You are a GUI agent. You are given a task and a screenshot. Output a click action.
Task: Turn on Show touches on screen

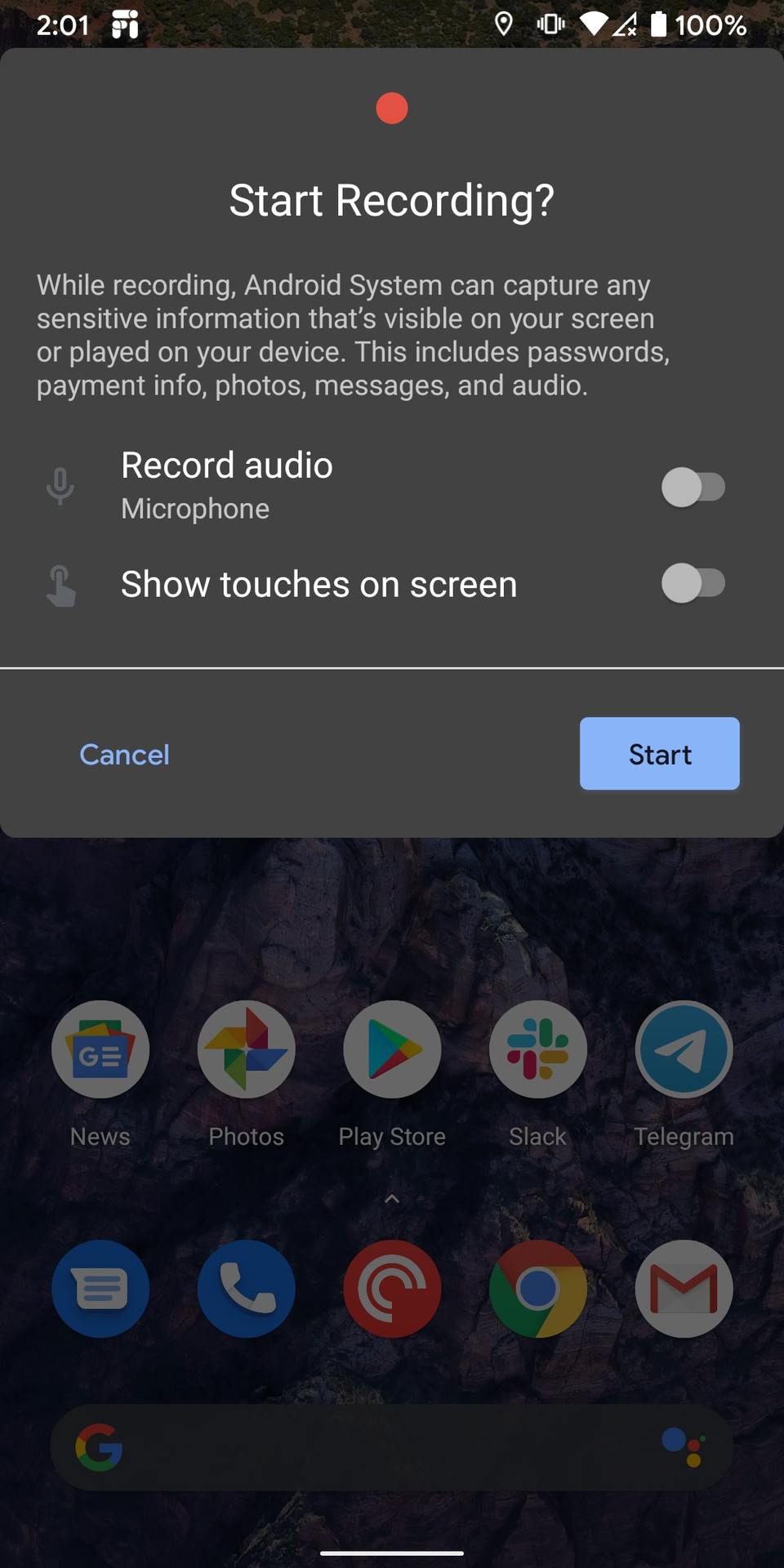click(693, 584)
